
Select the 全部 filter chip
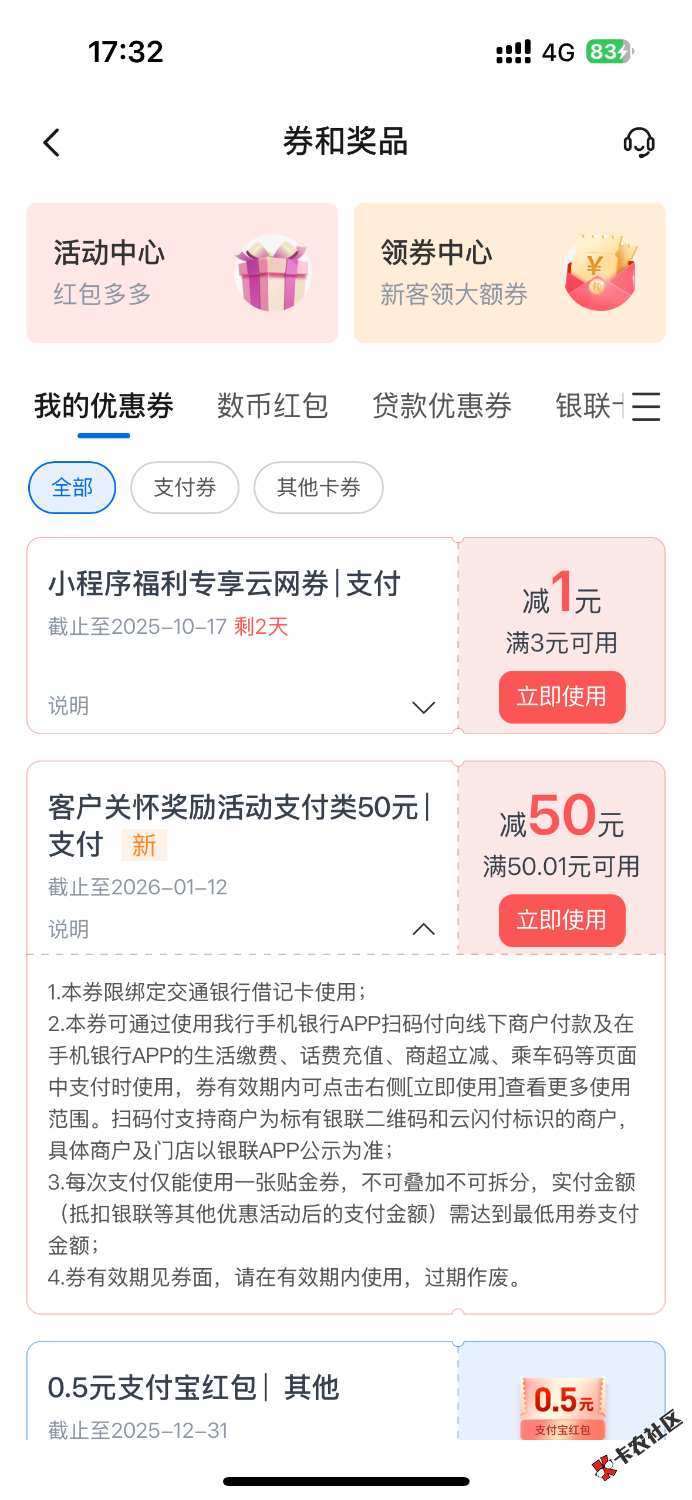(72, 488)
